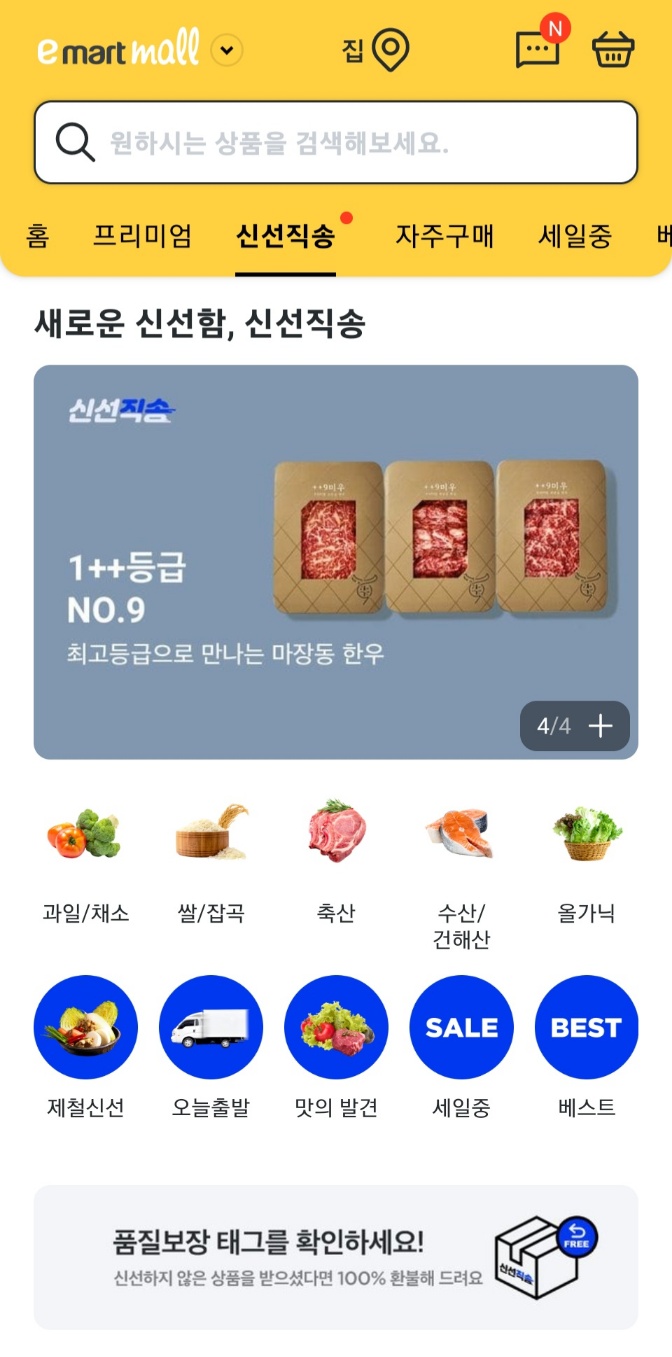Go to the 세일중 top tab

point(574,237)
